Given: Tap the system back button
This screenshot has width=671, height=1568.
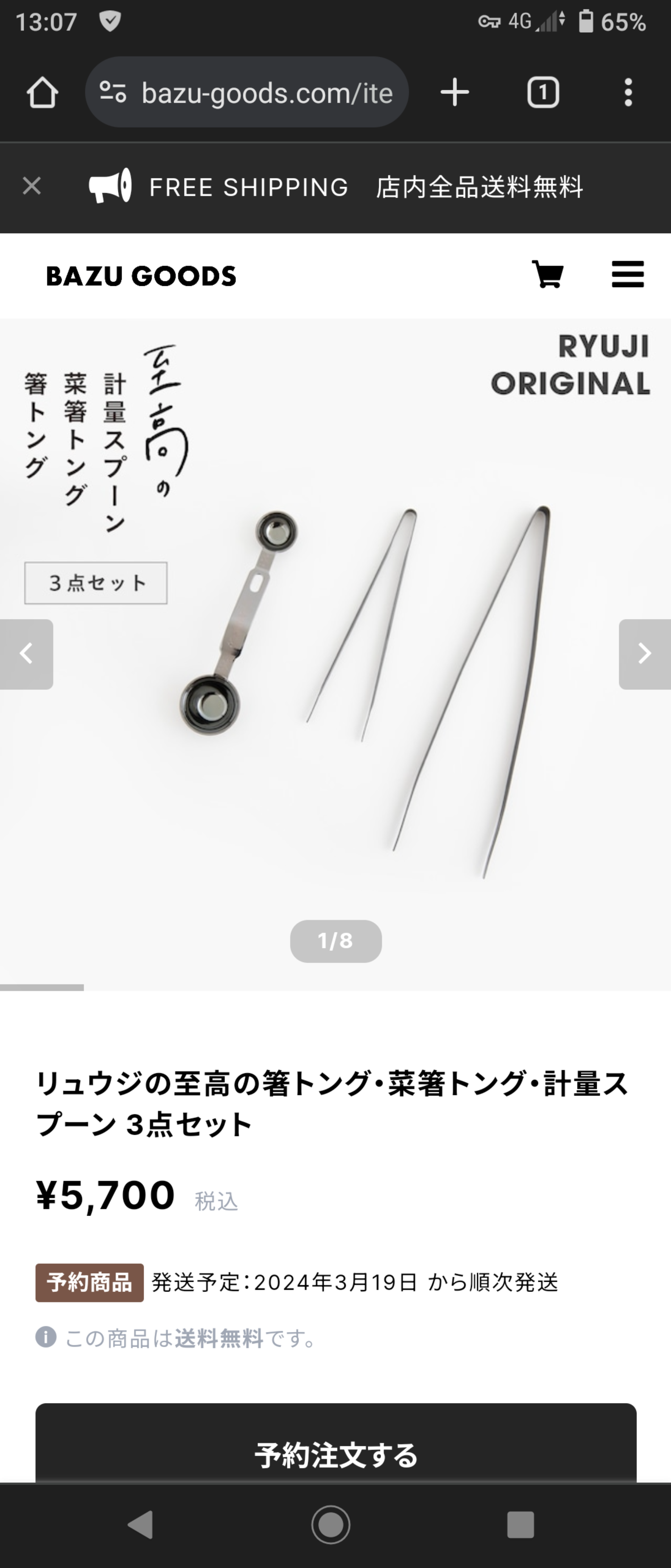Looking at the screenshot, I should (140, 1524).
